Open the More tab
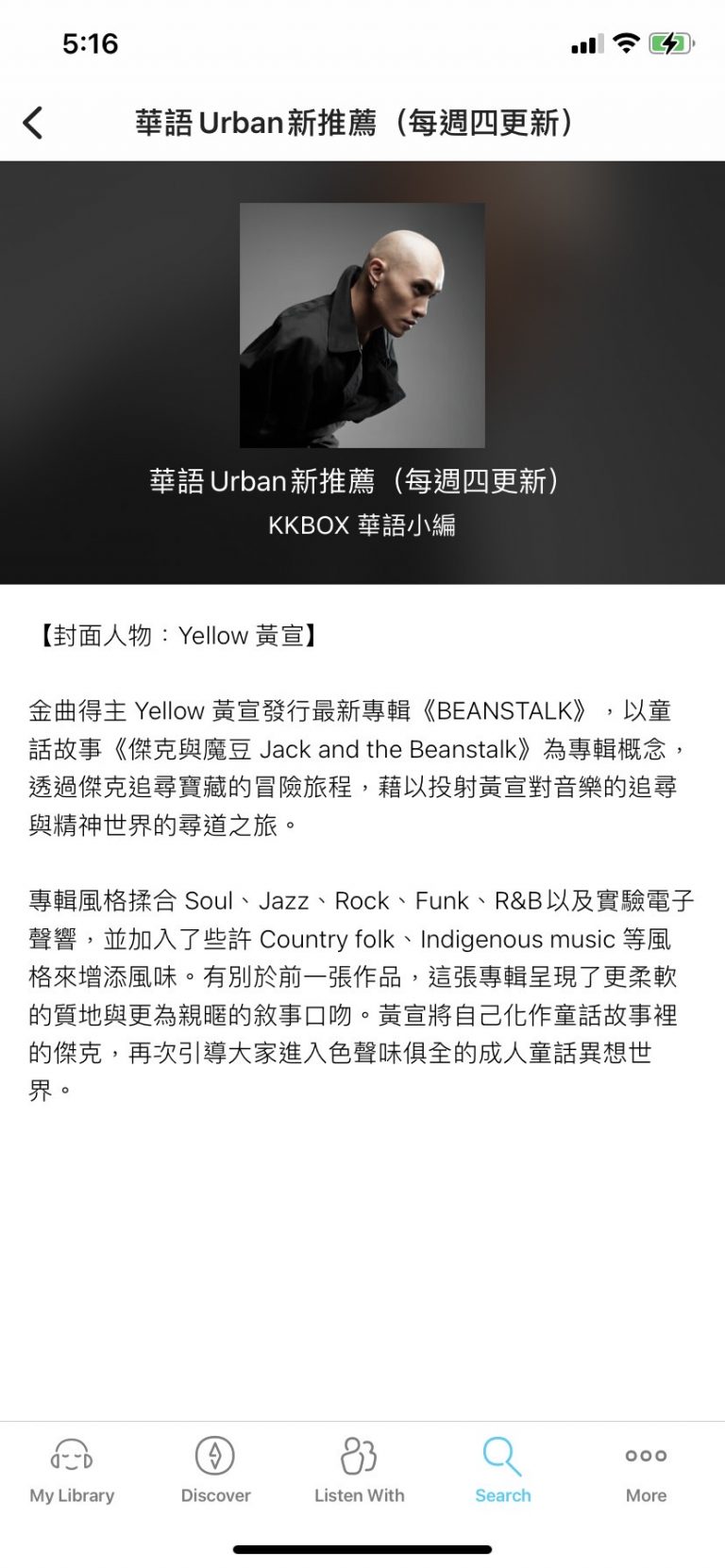 [646, 1470]
